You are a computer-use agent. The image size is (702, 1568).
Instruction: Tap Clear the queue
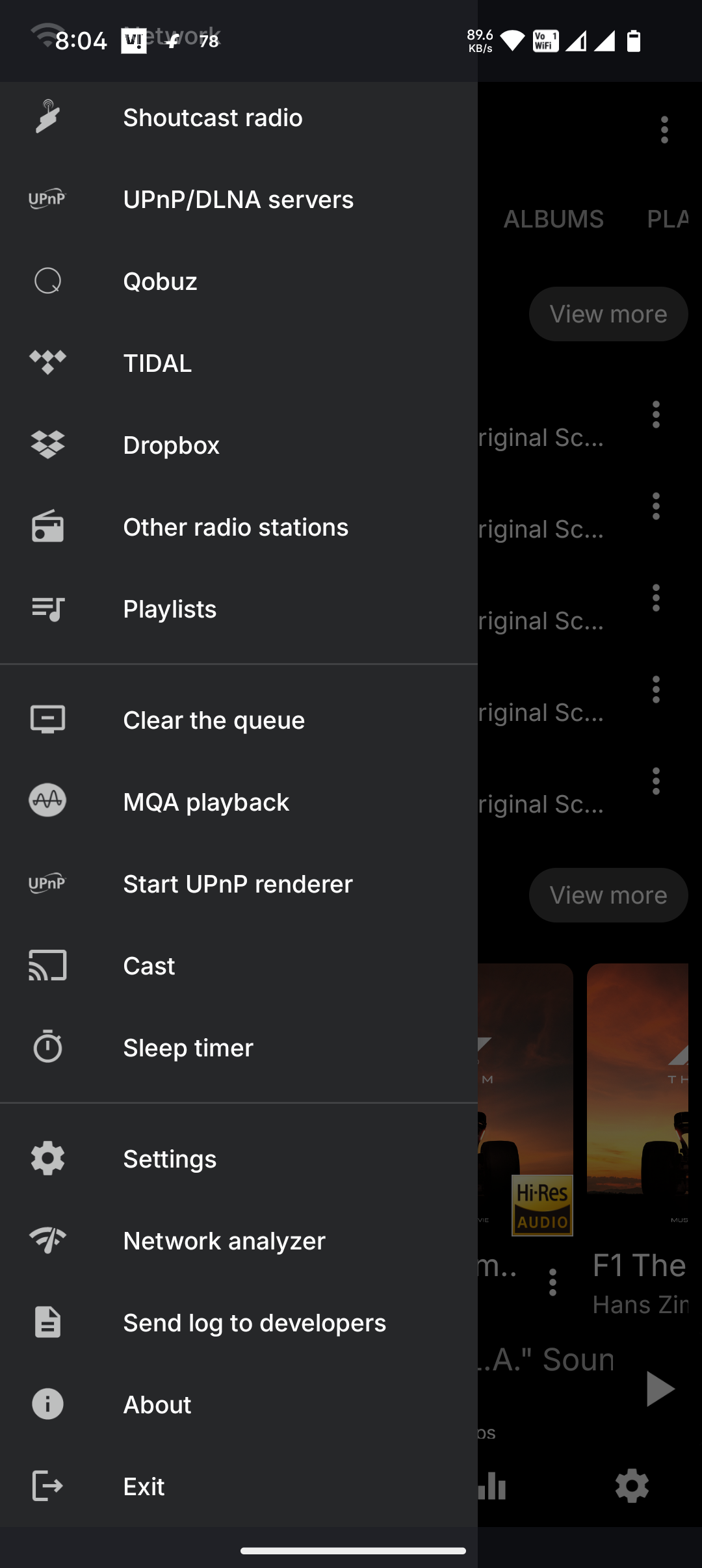(214, 720)
